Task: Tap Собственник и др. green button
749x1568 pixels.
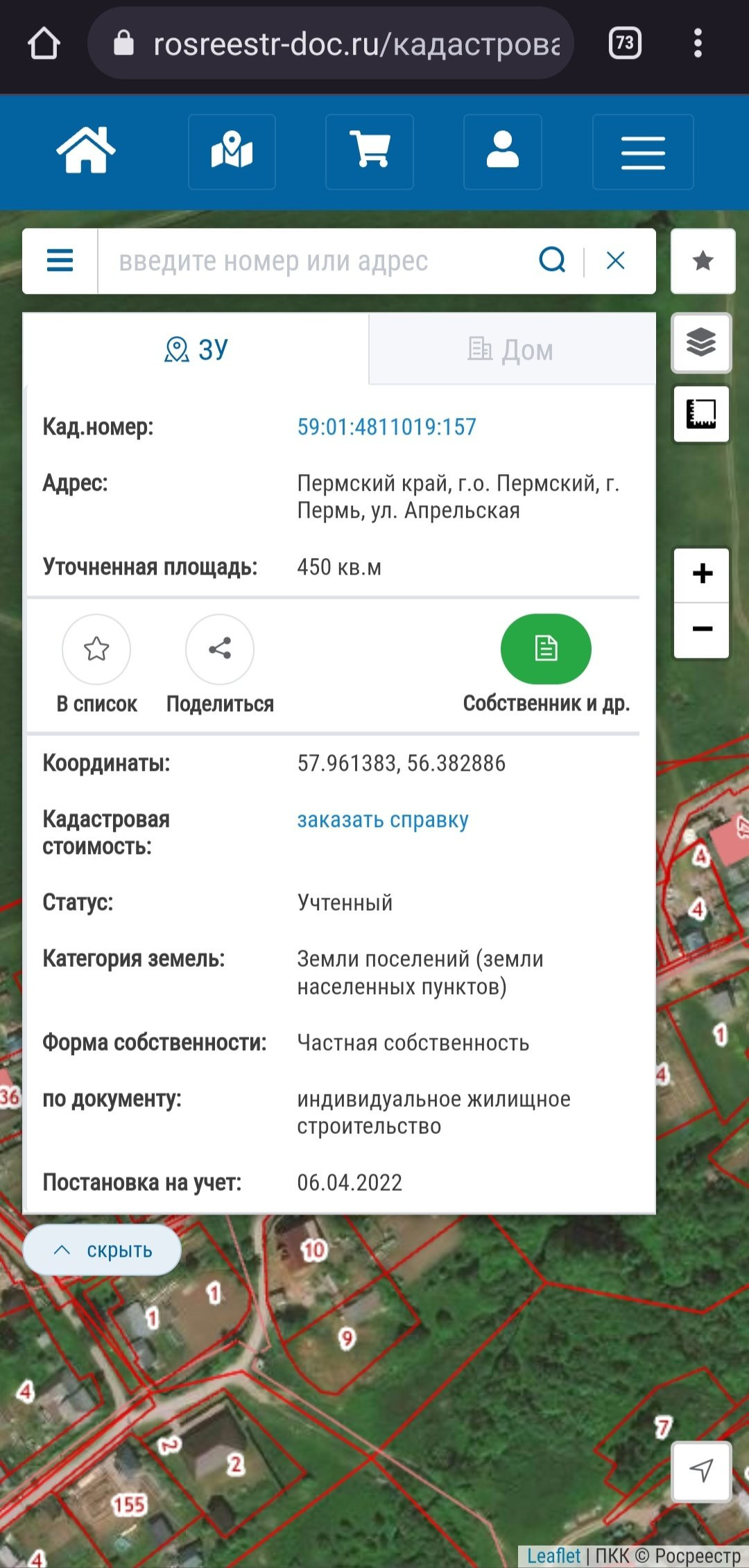Action: pyautogui.click(x=546, y=649)
